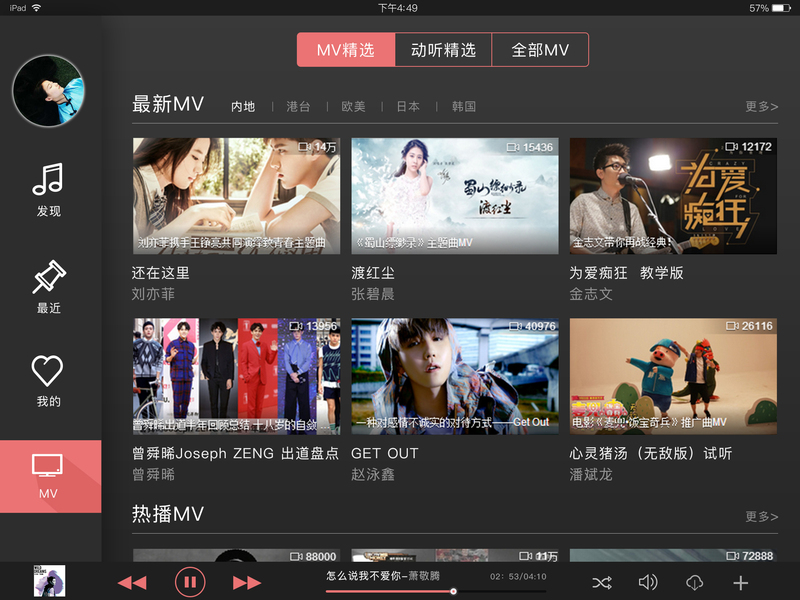The height and width of the screenshot is (600, 800).
Task: Switch to the 动听精选 tab
Action: [x=443, y=49]
